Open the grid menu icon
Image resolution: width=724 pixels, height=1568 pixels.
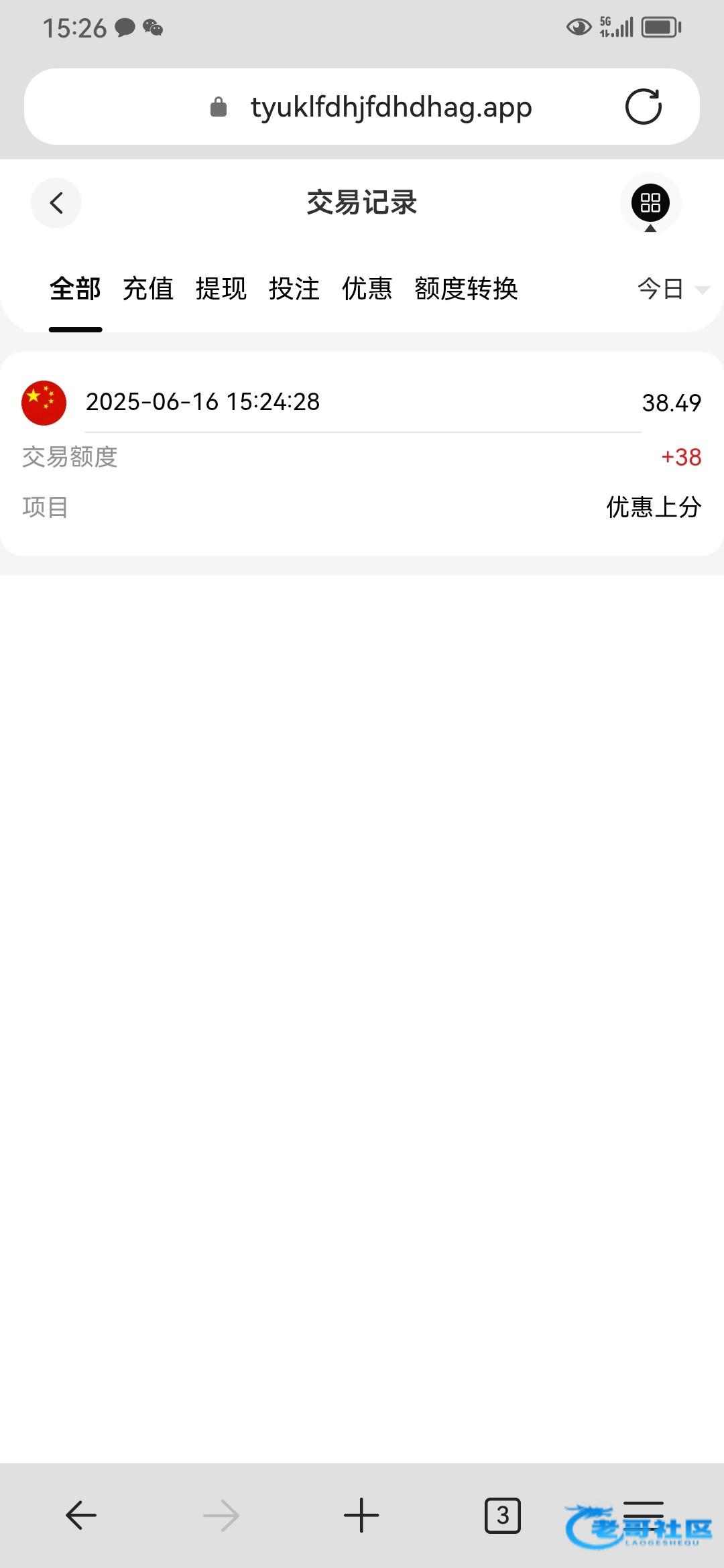pyautogui.click(x=650, y=203)
